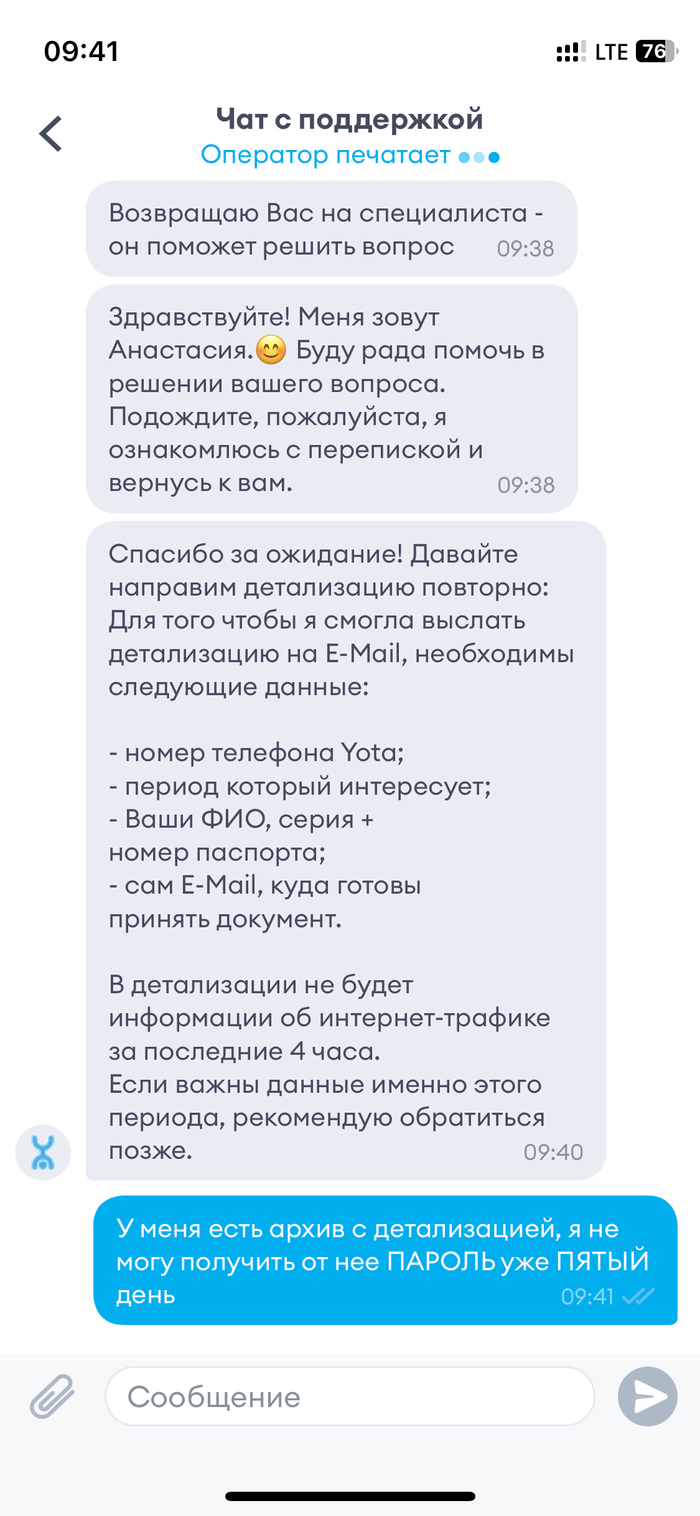Go back from the support chat
Screen dimensions: 700x1516
51,134
